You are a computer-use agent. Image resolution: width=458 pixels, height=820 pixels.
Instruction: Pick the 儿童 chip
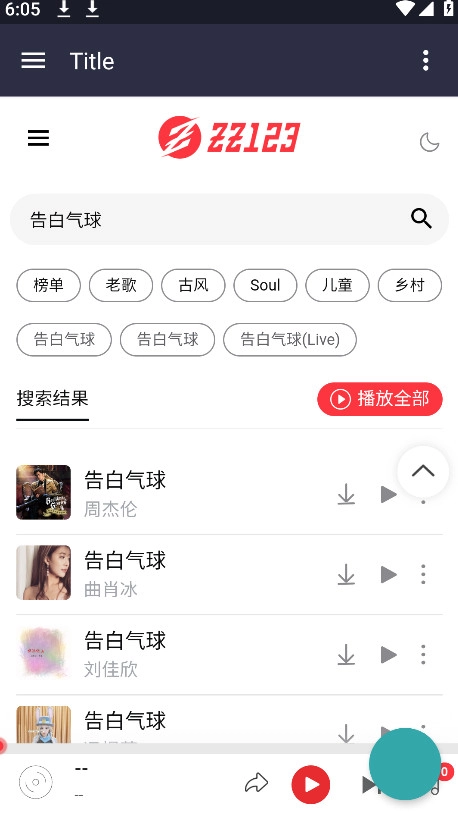pos(337,285)
